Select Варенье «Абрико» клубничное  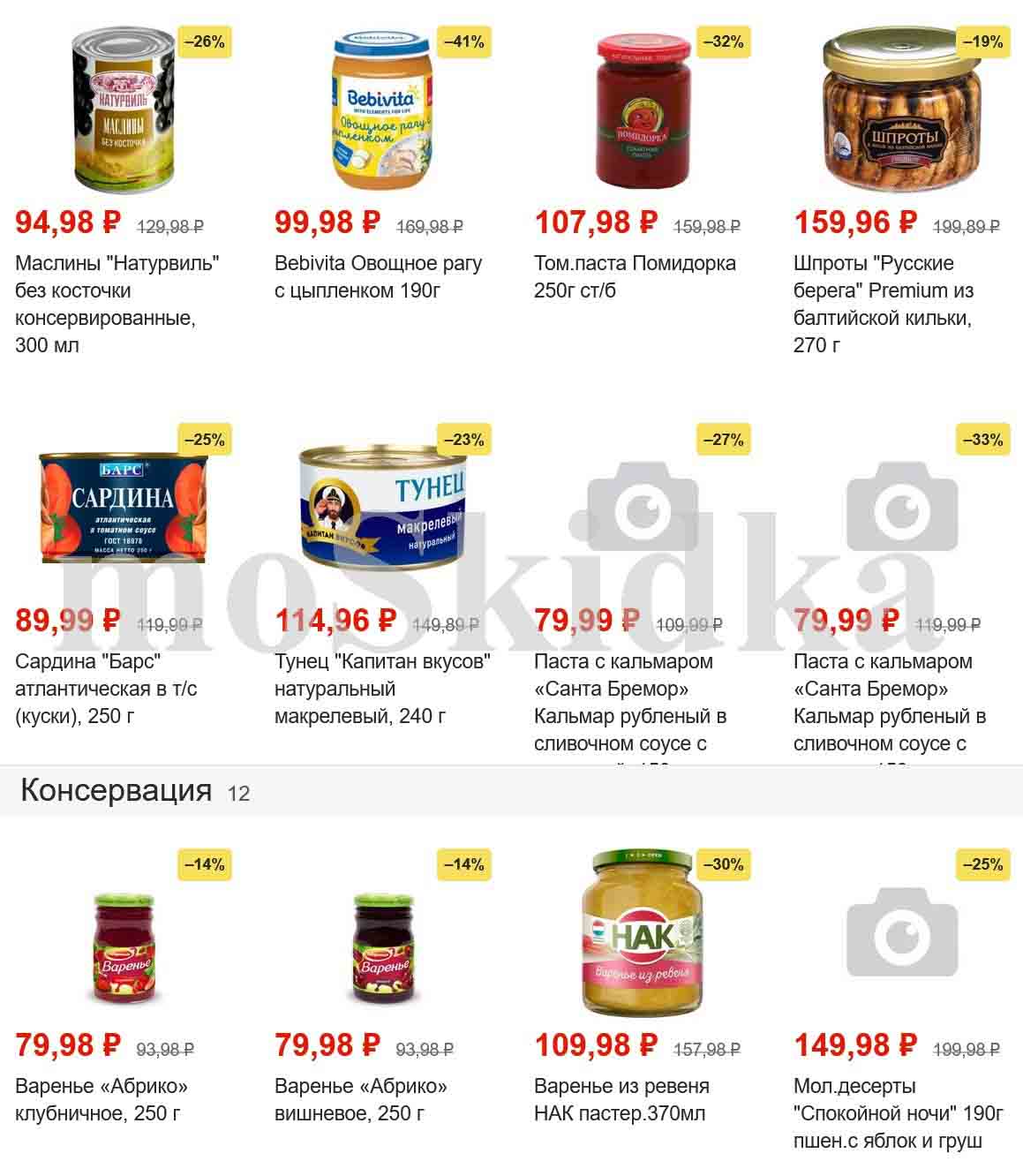point(101,1099)
